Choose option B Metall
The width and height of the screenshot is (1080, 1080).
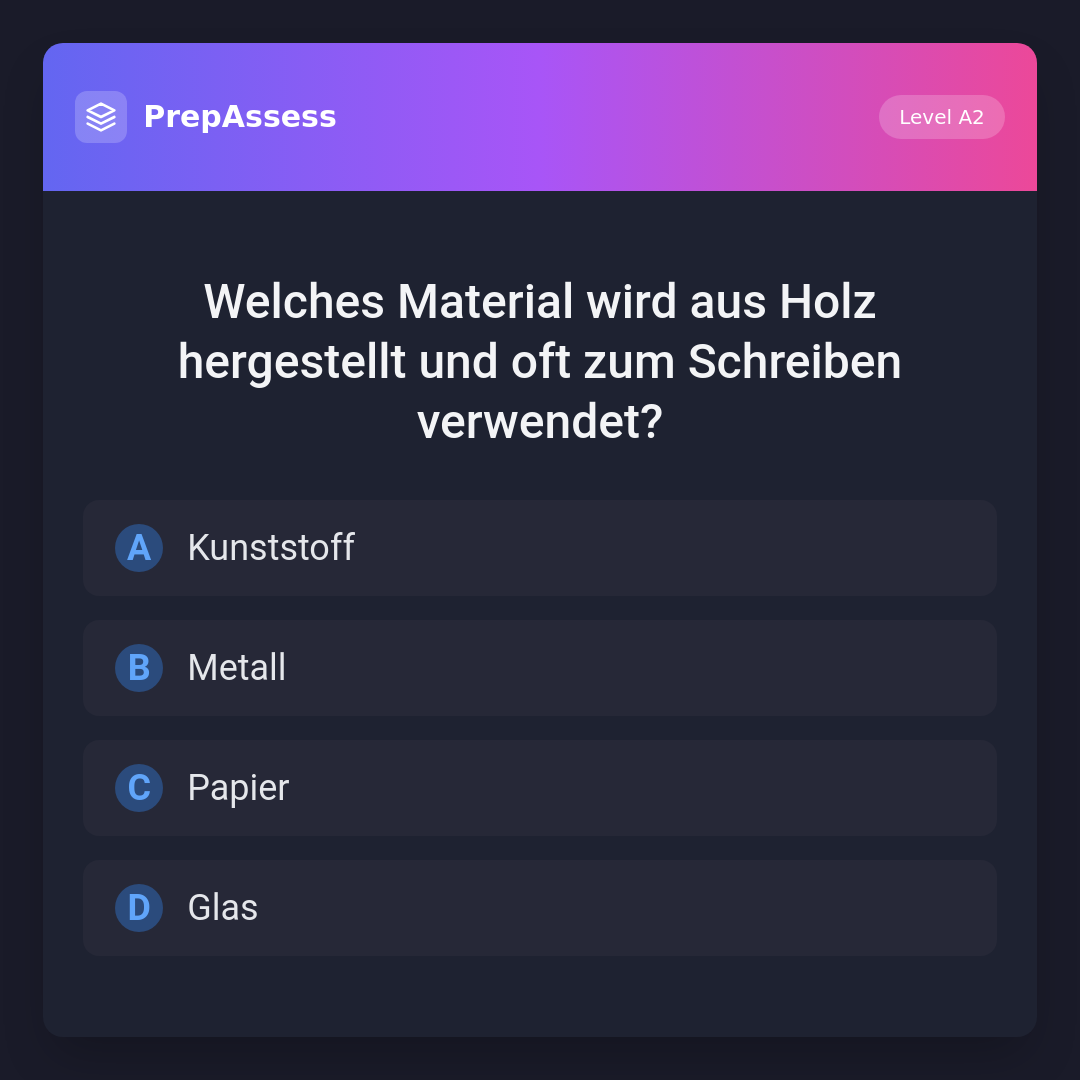(x=540, y=668)
